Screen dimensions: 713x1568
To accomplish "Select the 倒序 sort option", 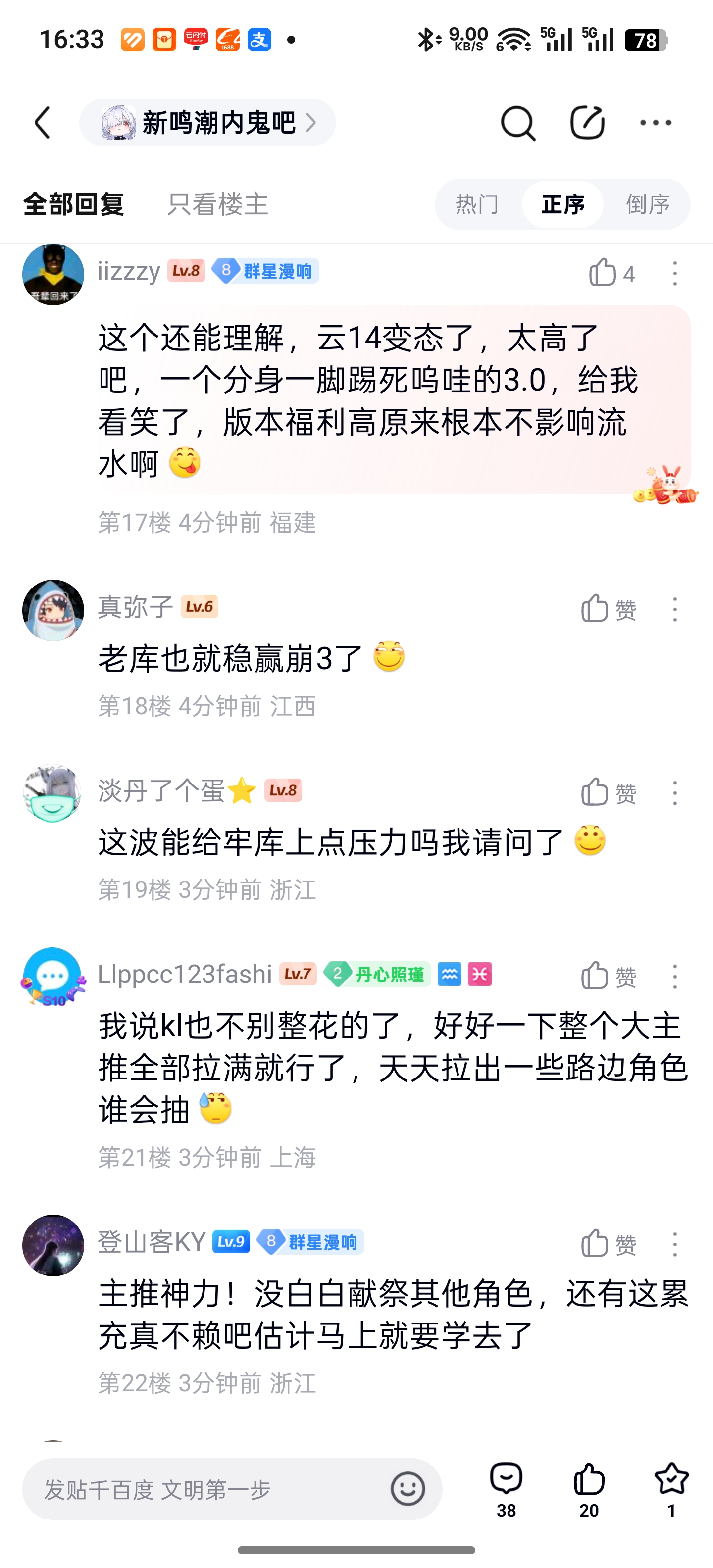I will (x=647, y=204).
